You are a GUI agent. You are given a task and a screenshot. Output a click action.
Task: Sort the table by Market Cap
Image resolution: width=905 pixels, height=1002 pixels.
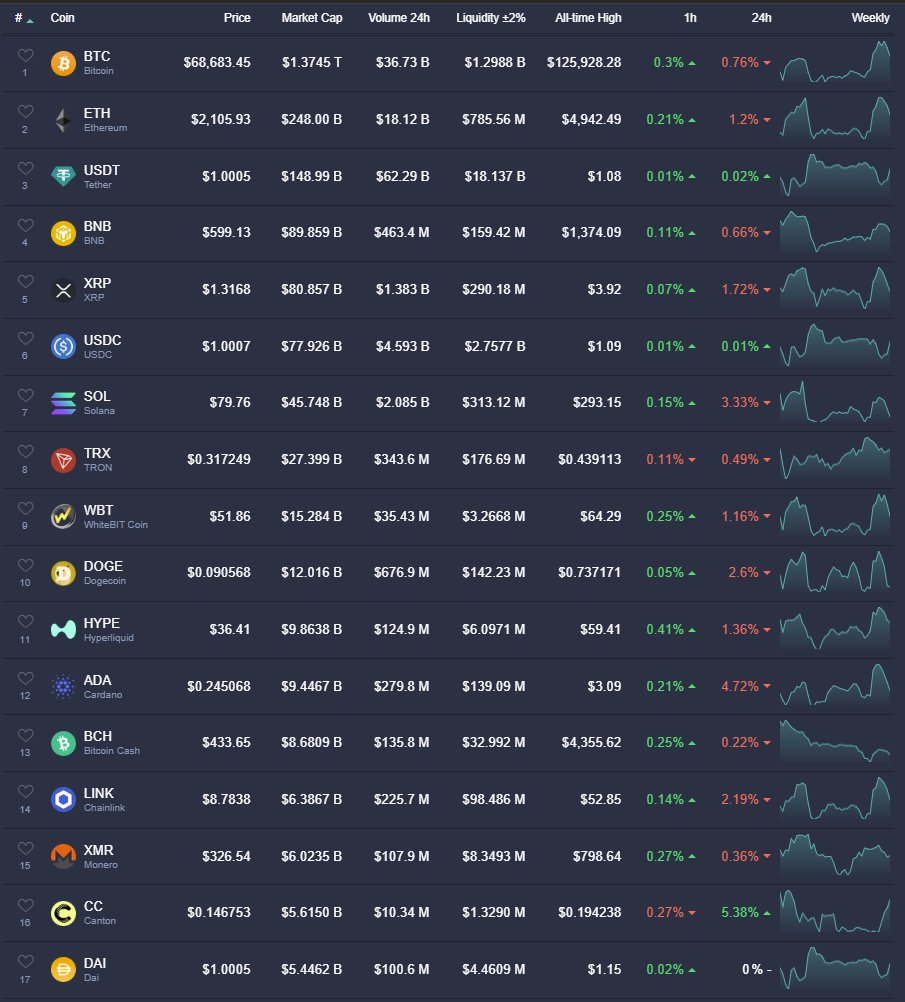pyautogui.click(x=311, y=18)
